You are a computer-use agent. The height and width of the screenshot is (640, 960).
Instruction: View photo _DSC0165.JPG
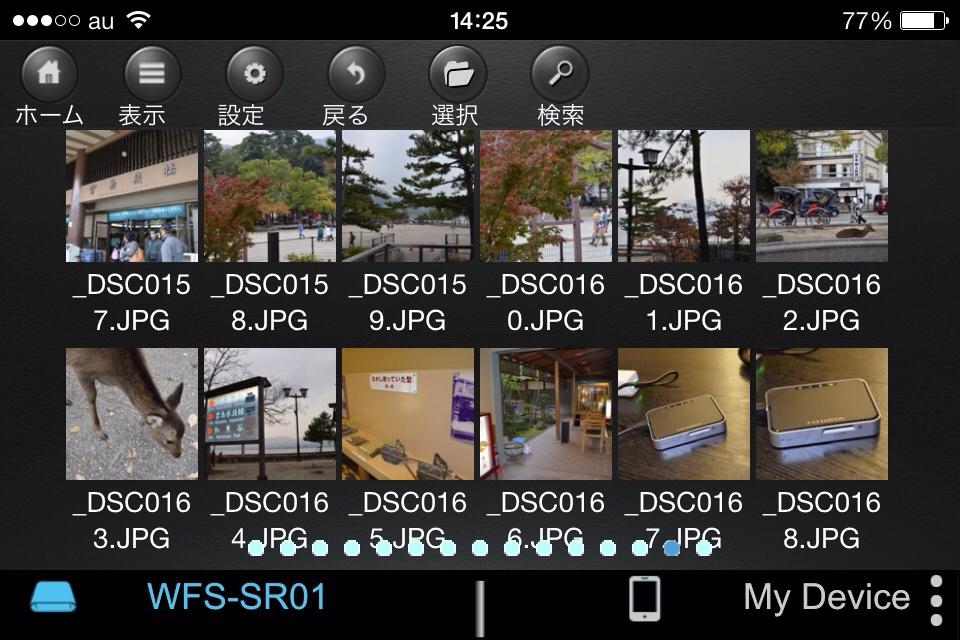tap(408, 414)
